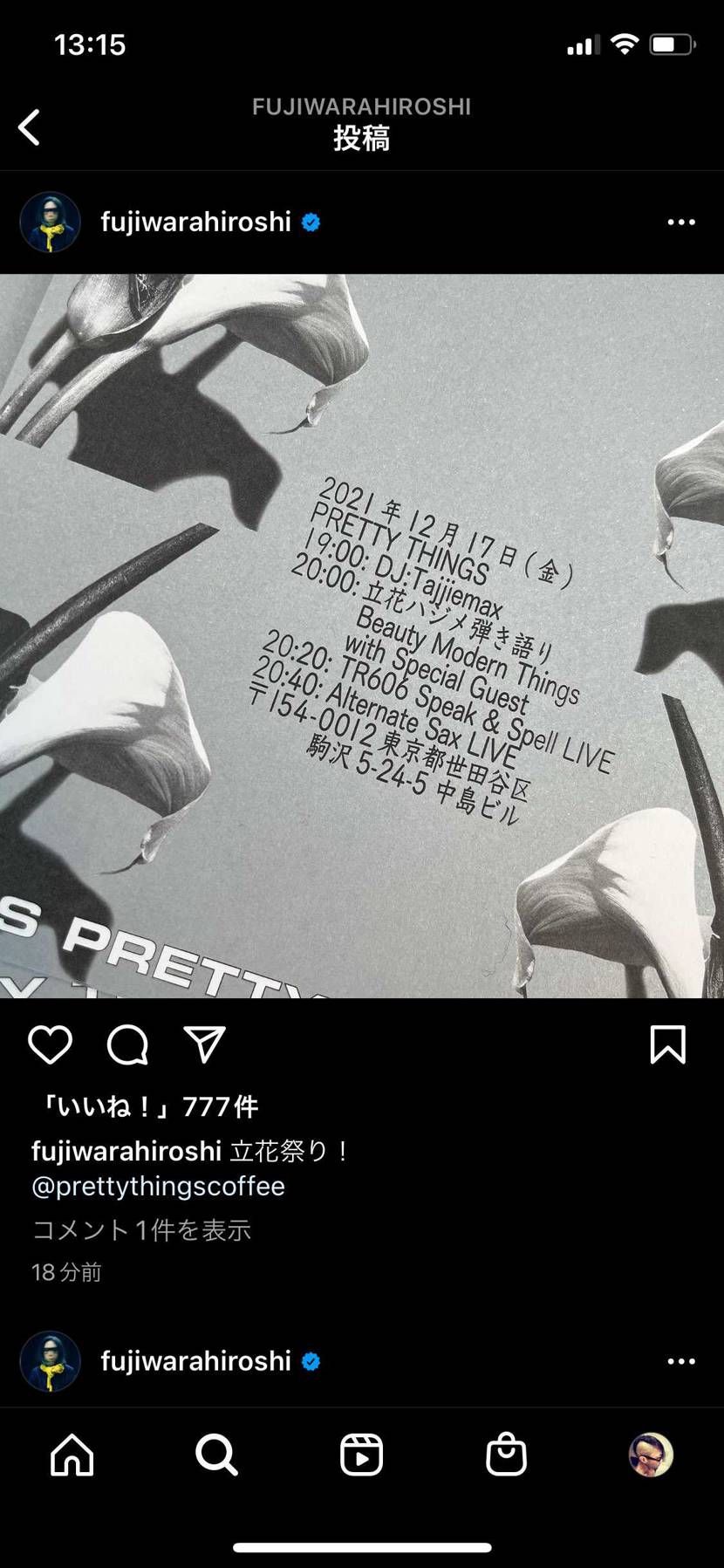View who liked the post (777件)
724x1568 pixels.
[147, 1106]
